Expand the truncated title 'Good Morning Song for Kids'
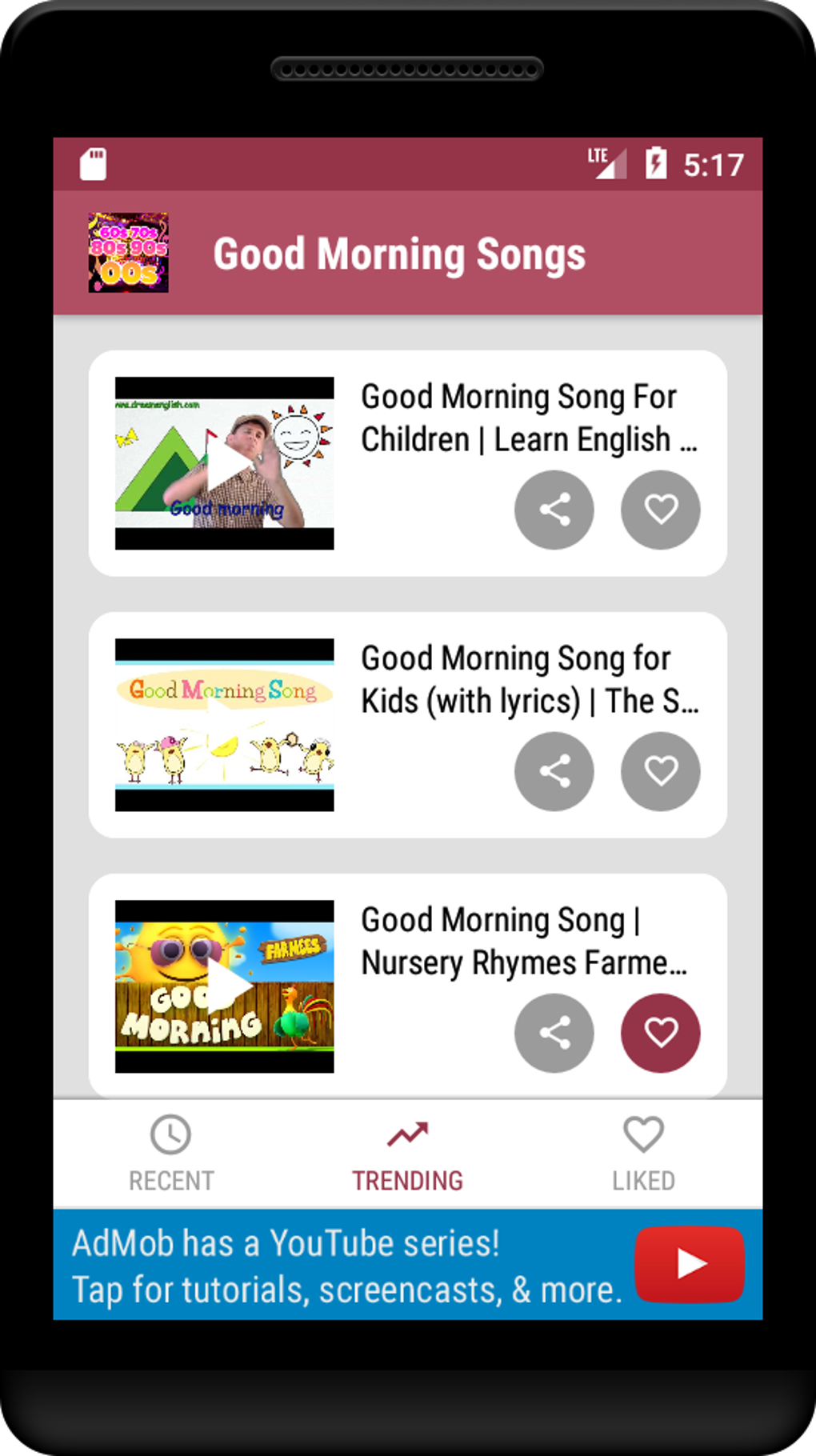Image resolution: width=816 pixels, height=1456 pixels. 528,679
